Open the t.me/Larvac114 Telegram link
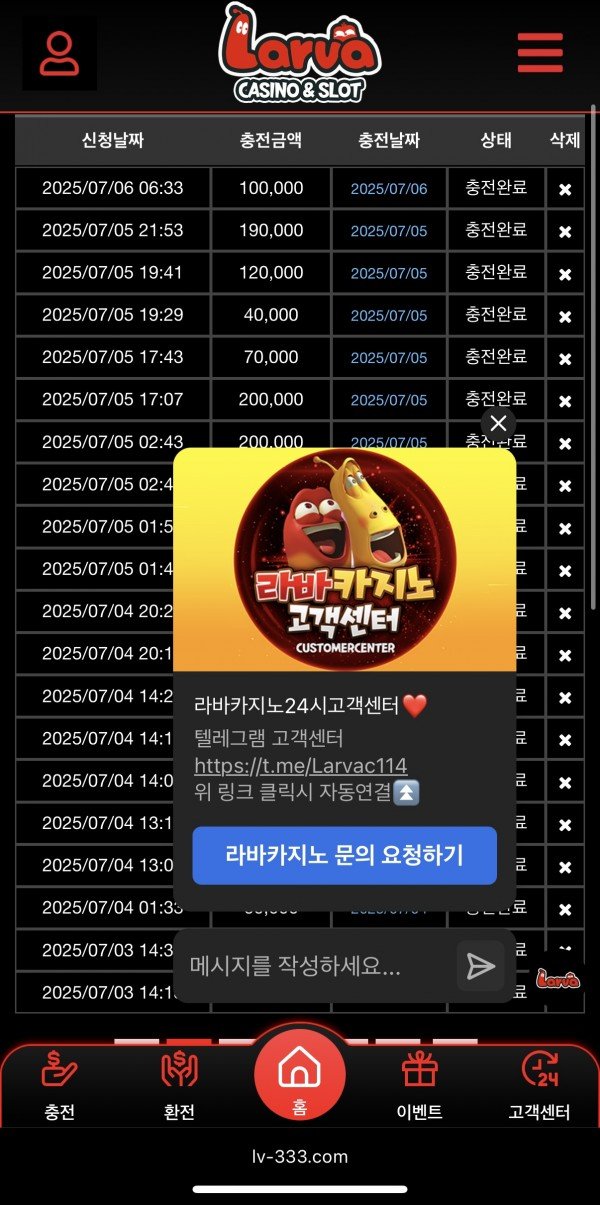This screenshot has width=600, height=1205. tap(300, 766)
